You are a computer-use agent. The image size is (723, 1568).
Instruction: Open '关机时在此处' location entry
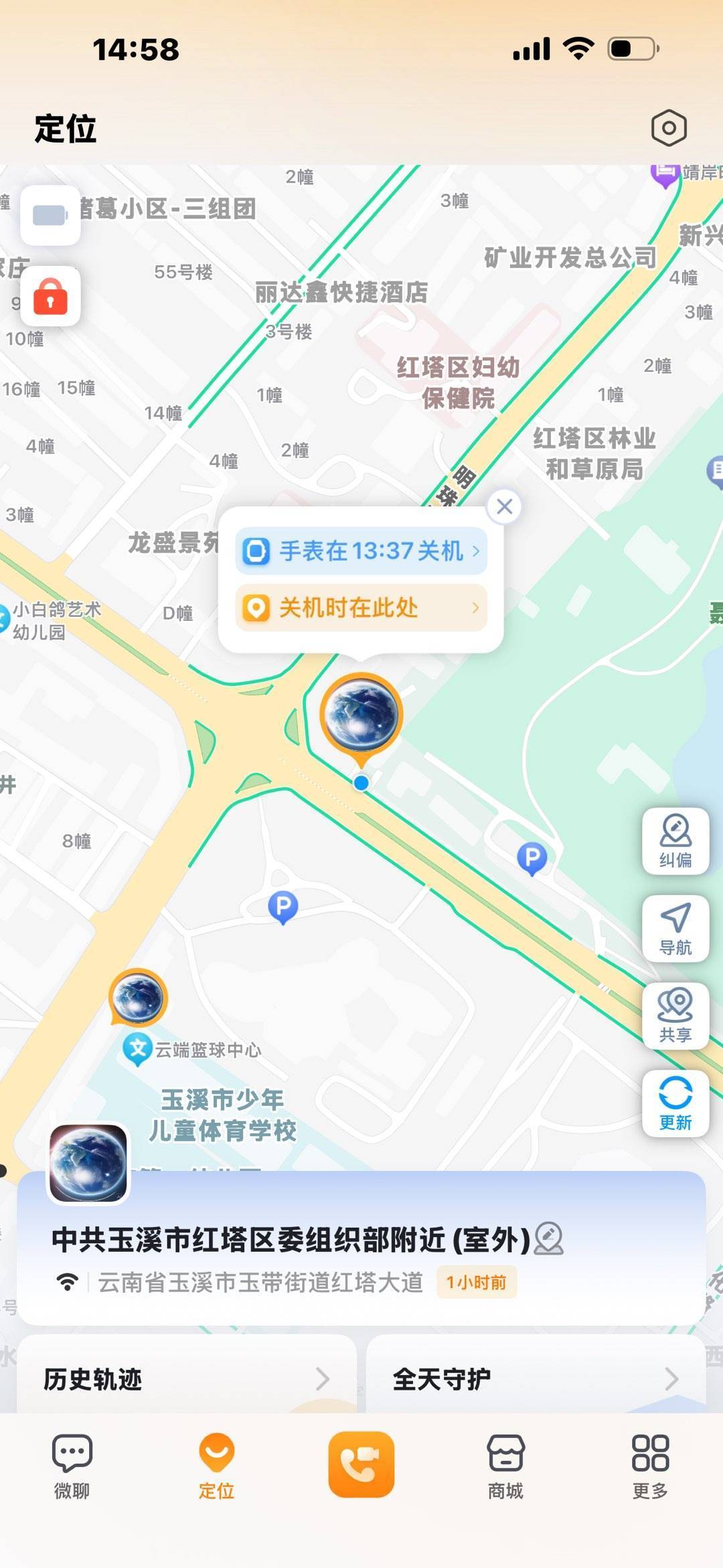361,608
